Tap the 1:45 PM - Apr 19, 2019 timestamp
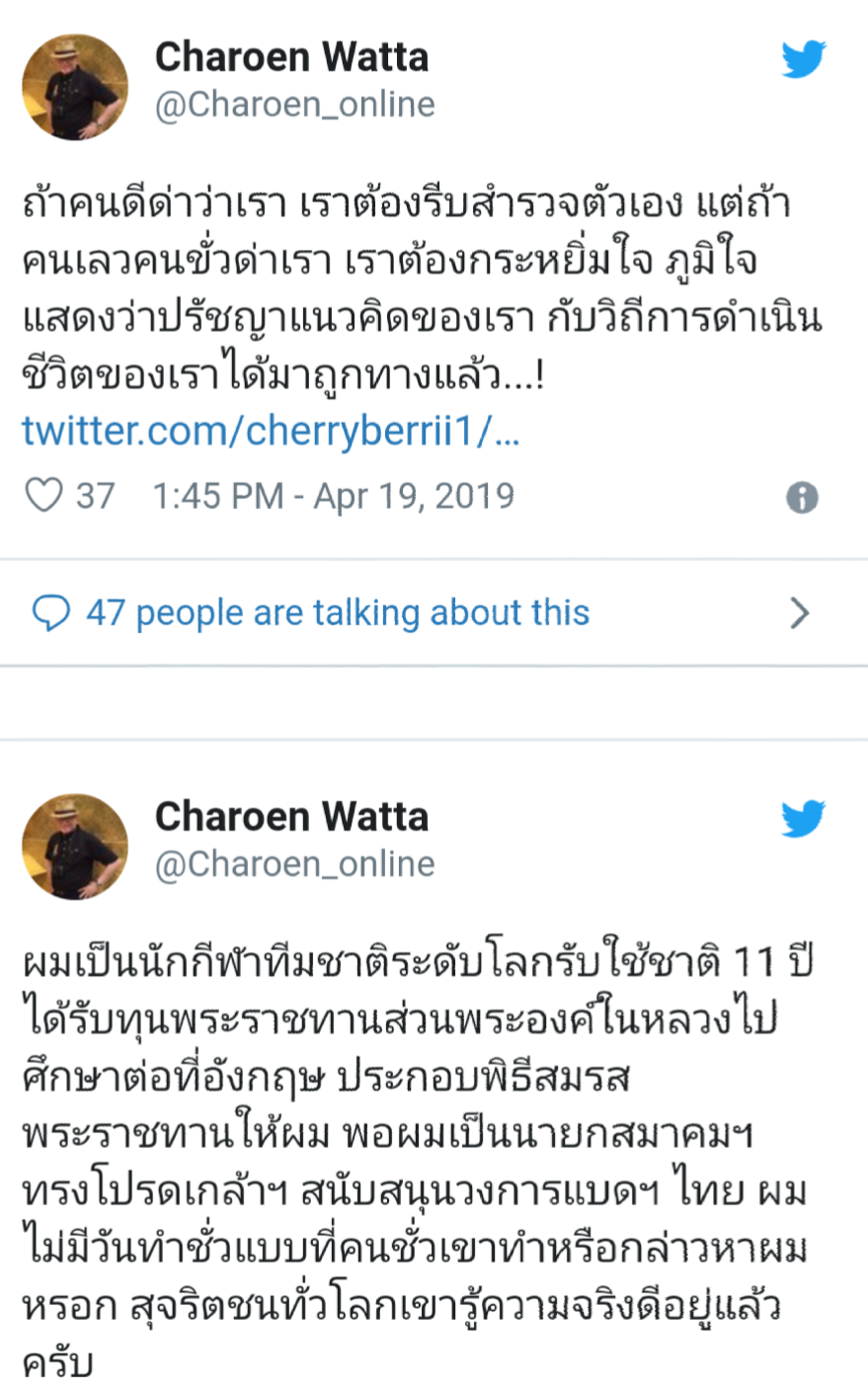This screenshot has height=1393, width=868. coord(333,496)
